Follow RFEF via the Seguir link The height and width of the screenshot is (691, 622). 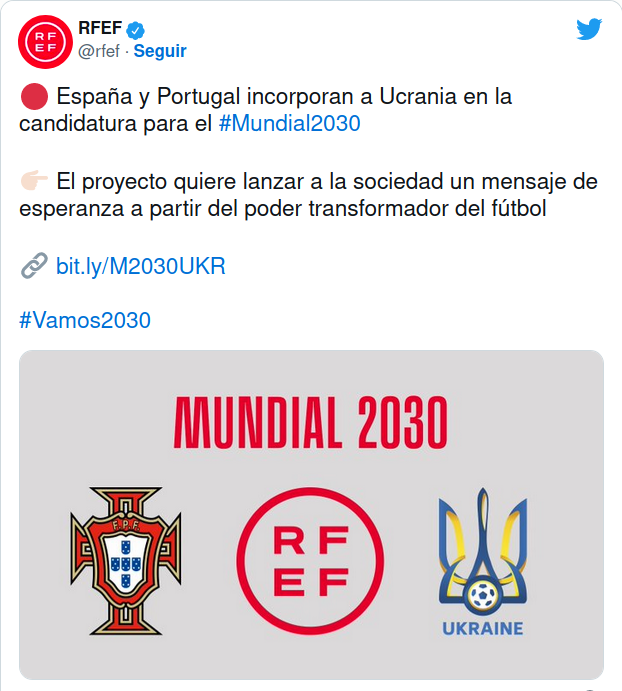pos(160,51)
